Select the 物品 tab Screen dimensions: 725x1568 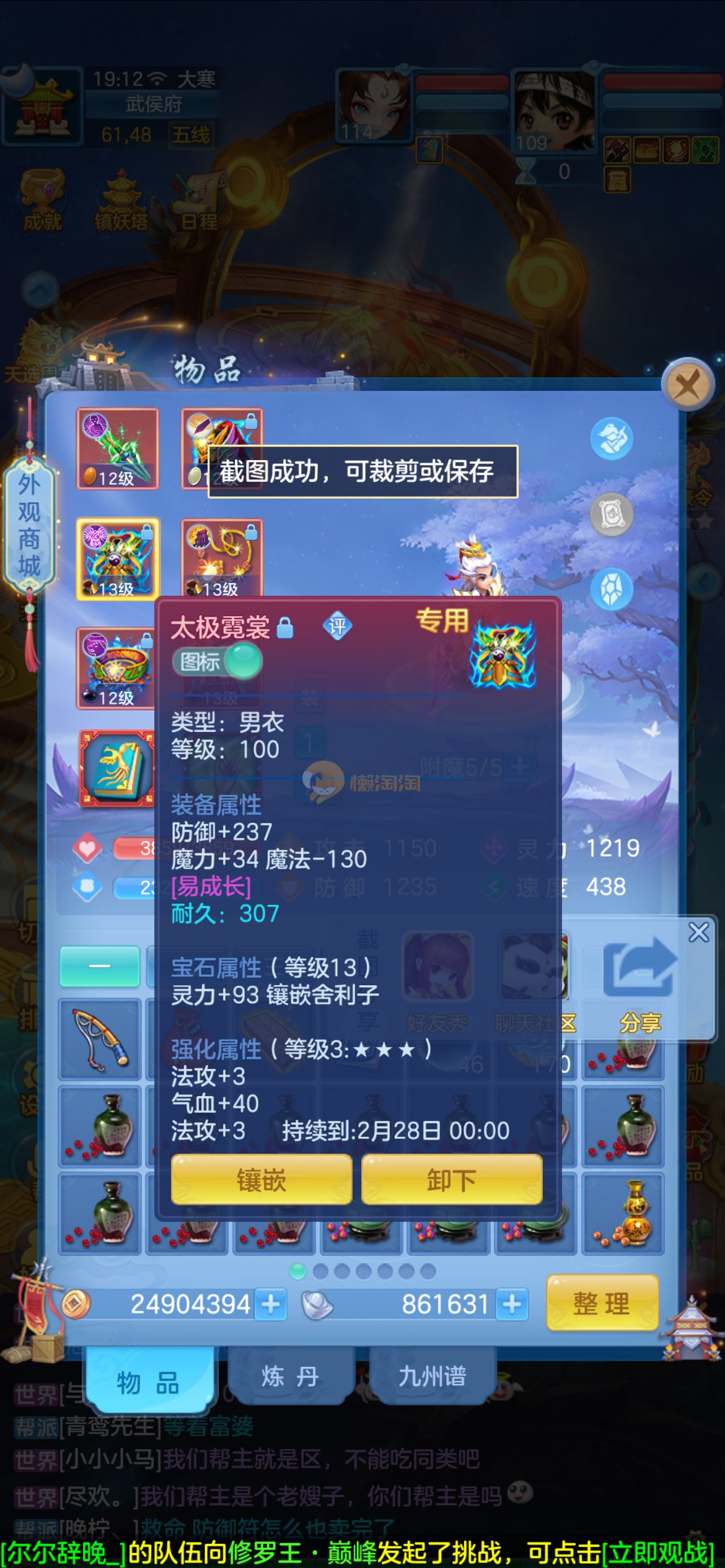[149, 1381]
